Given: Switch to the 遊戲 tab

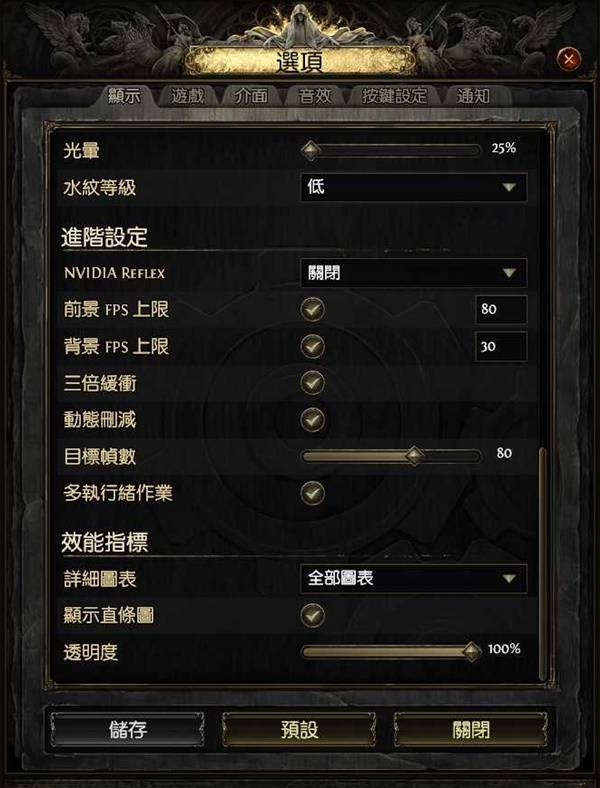Looking at the screenshot, I should coord(187,97).
